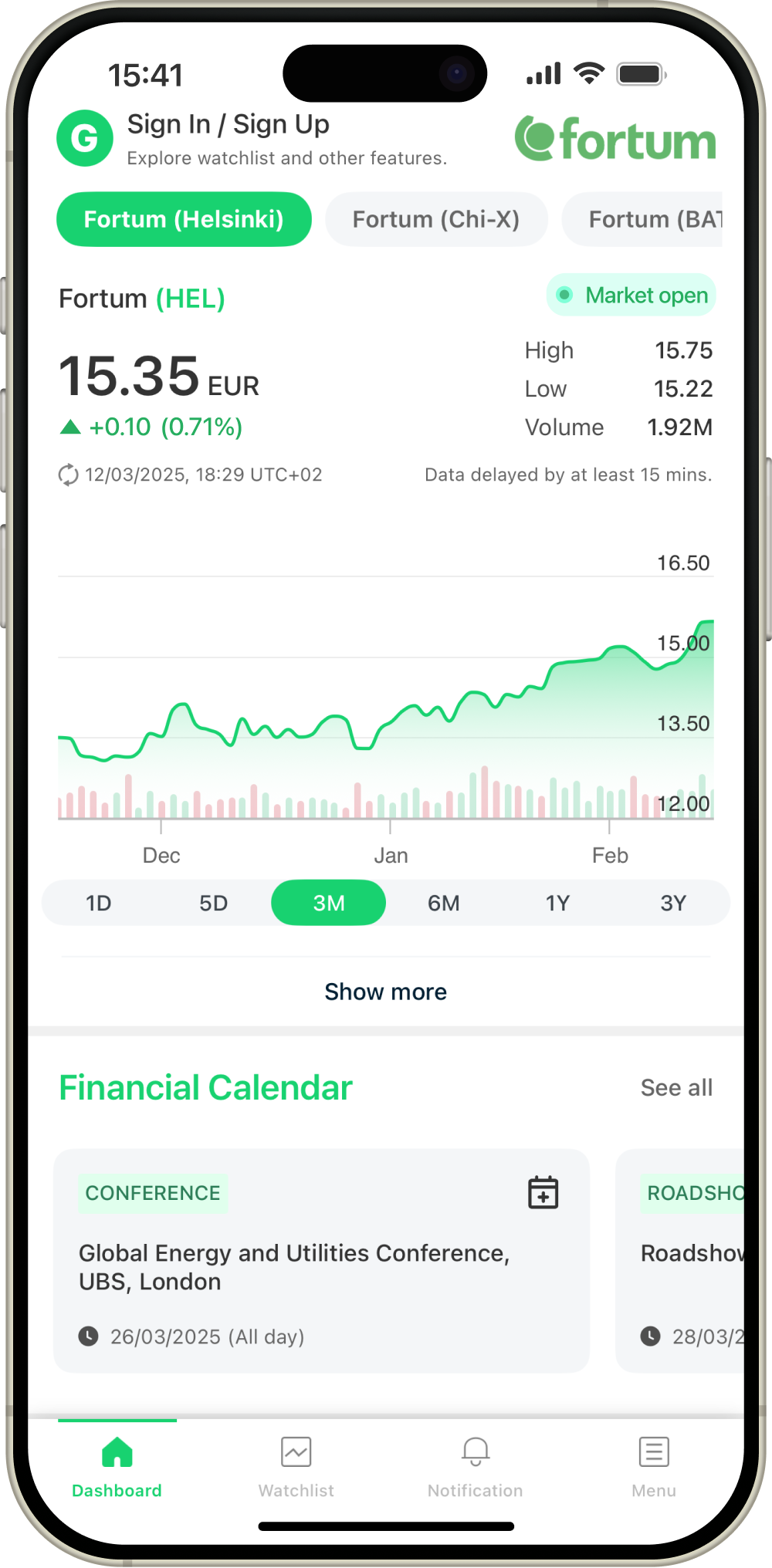This screenshot has width=772, height=1568.
Task: Select the 1D chart range
Action: pos(99,903)
